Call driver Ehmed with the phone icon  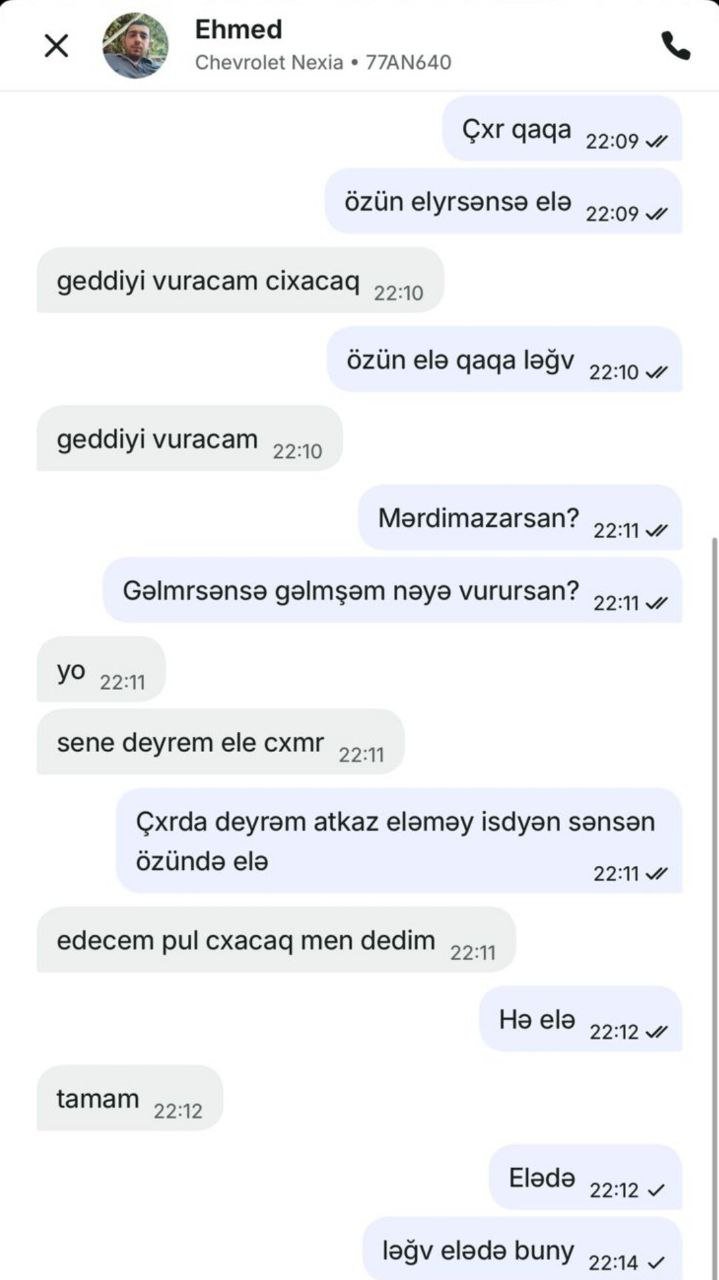coord(675,46)
